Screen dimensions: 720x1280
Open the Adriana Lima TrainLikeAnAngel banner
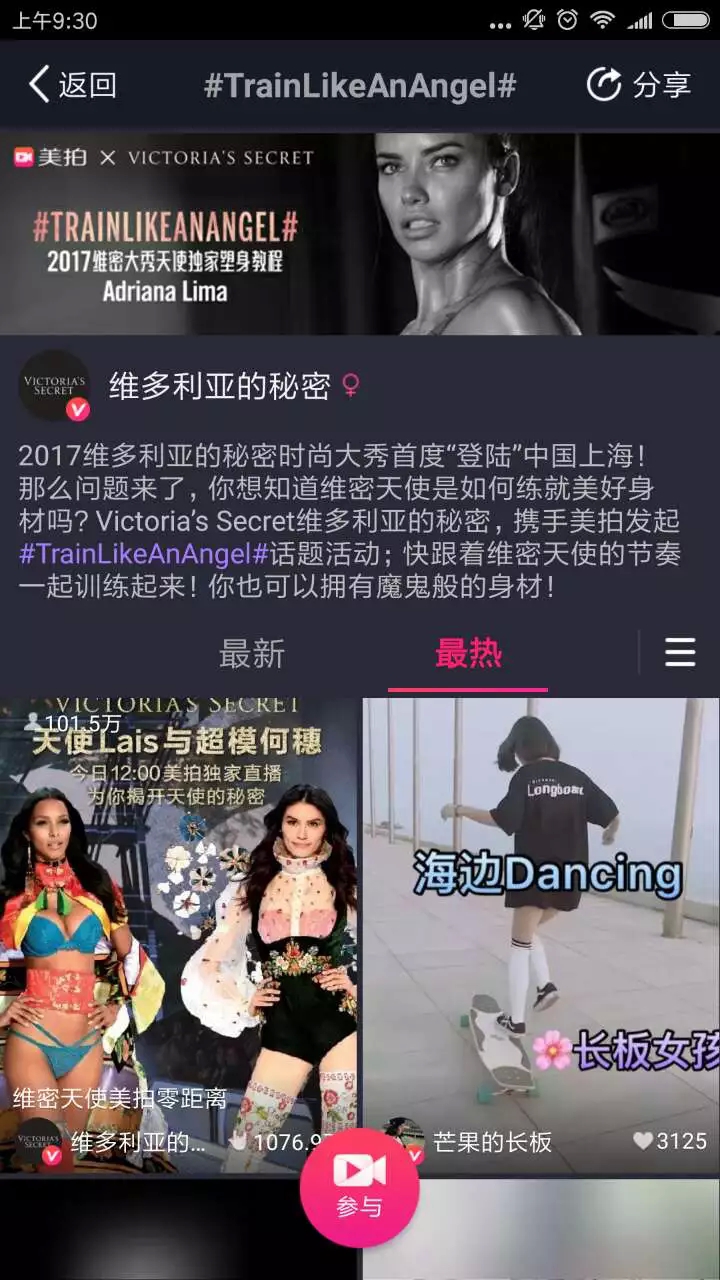pos(360,234)
